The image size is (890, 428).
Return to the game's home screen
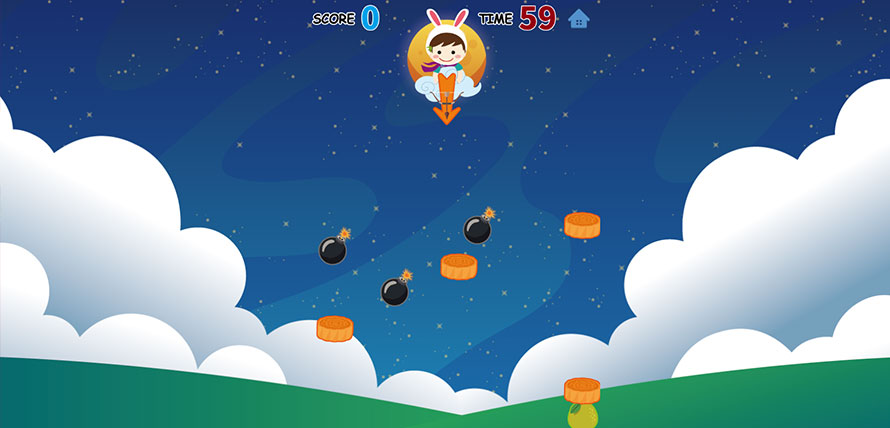coord(578,18)
